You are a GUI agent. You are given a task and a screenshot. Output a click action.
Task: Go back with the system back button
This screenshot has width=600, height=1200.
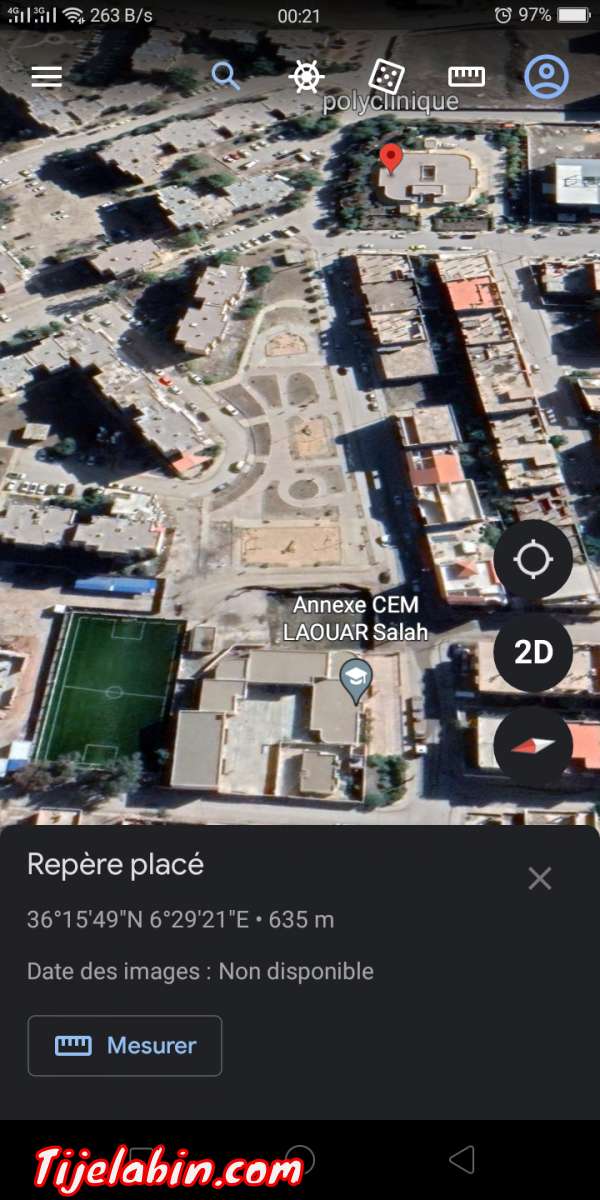pyautogui.click(x=461, y=1160)
